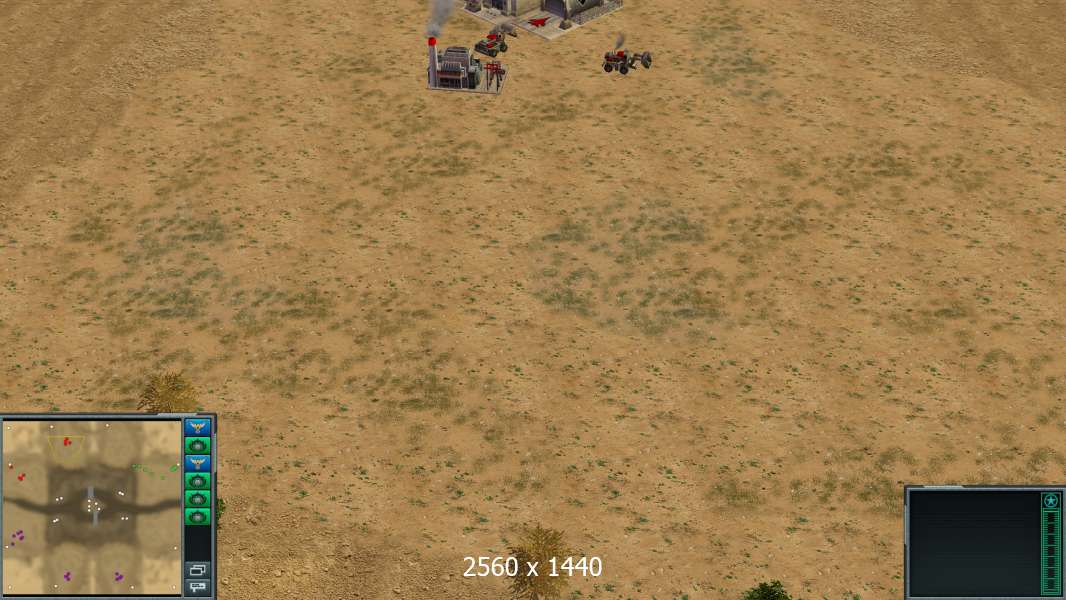Tap the overlapping windows icon by minimap
Viewport: 1066px width, 600px height.
(x=198, y=569)
